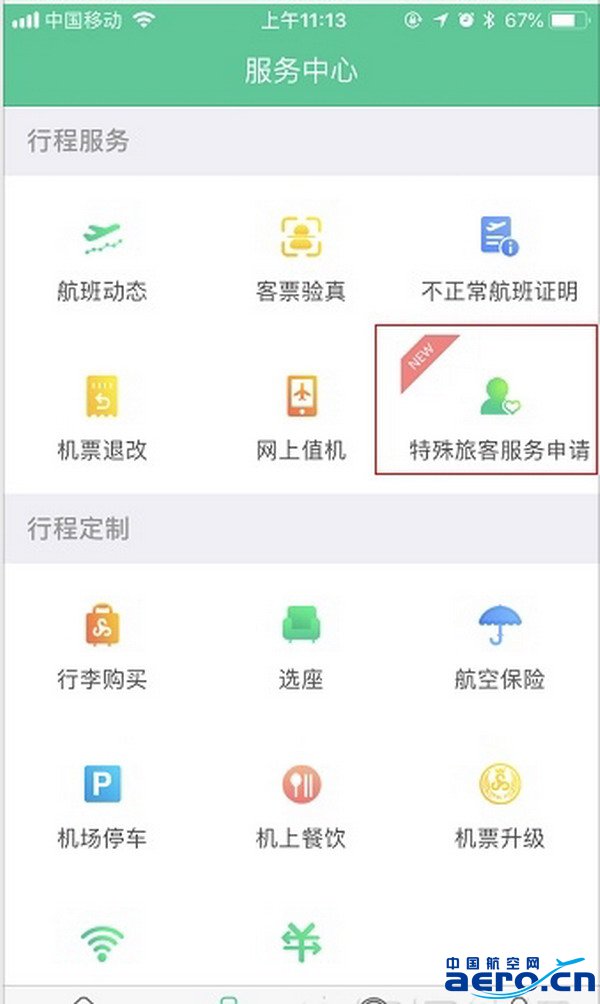Tap 特殊旅客服务申请 with NEW badge

pyautogui.click(x=487, y=400)
